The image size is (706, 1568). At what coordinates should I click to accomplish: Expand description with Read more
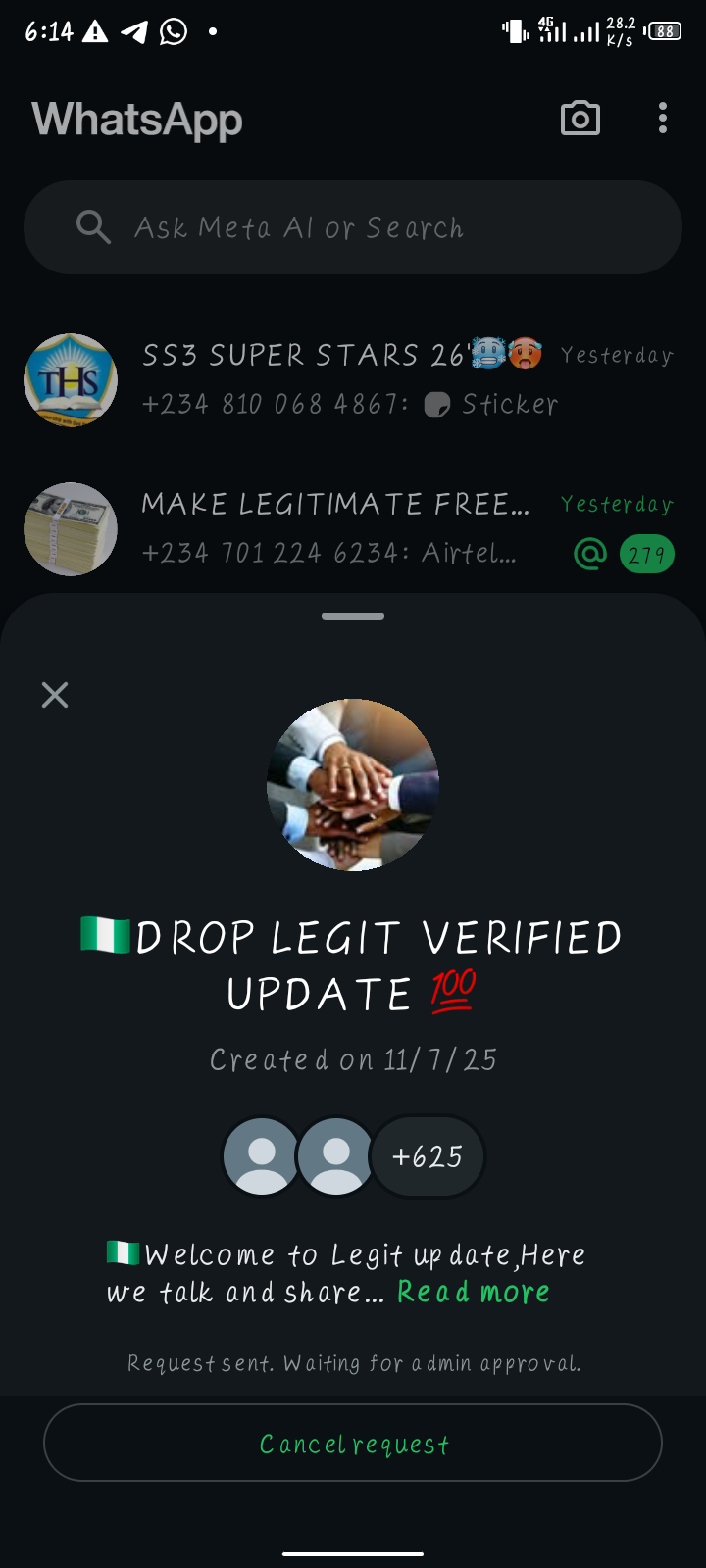[473, 1292]
